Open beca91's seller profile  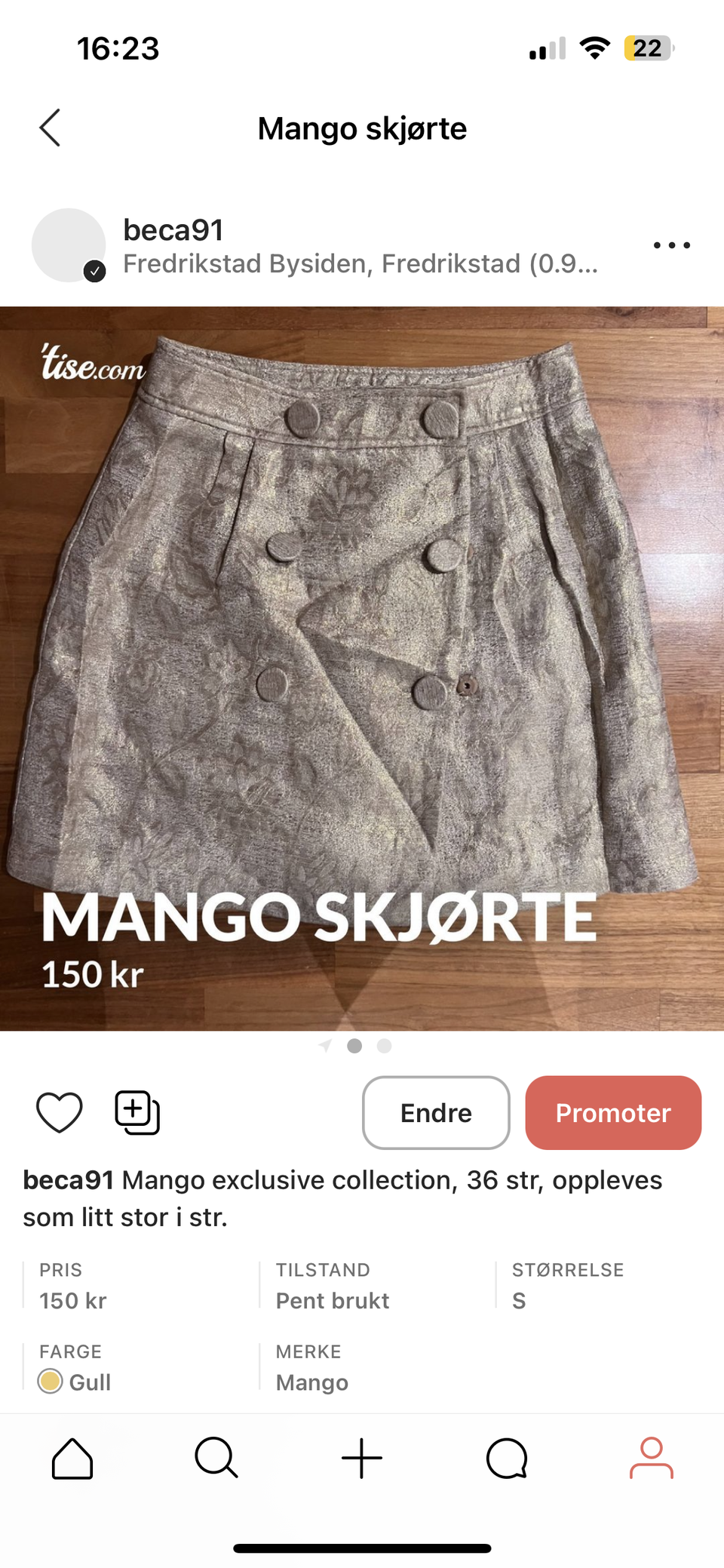173,230
